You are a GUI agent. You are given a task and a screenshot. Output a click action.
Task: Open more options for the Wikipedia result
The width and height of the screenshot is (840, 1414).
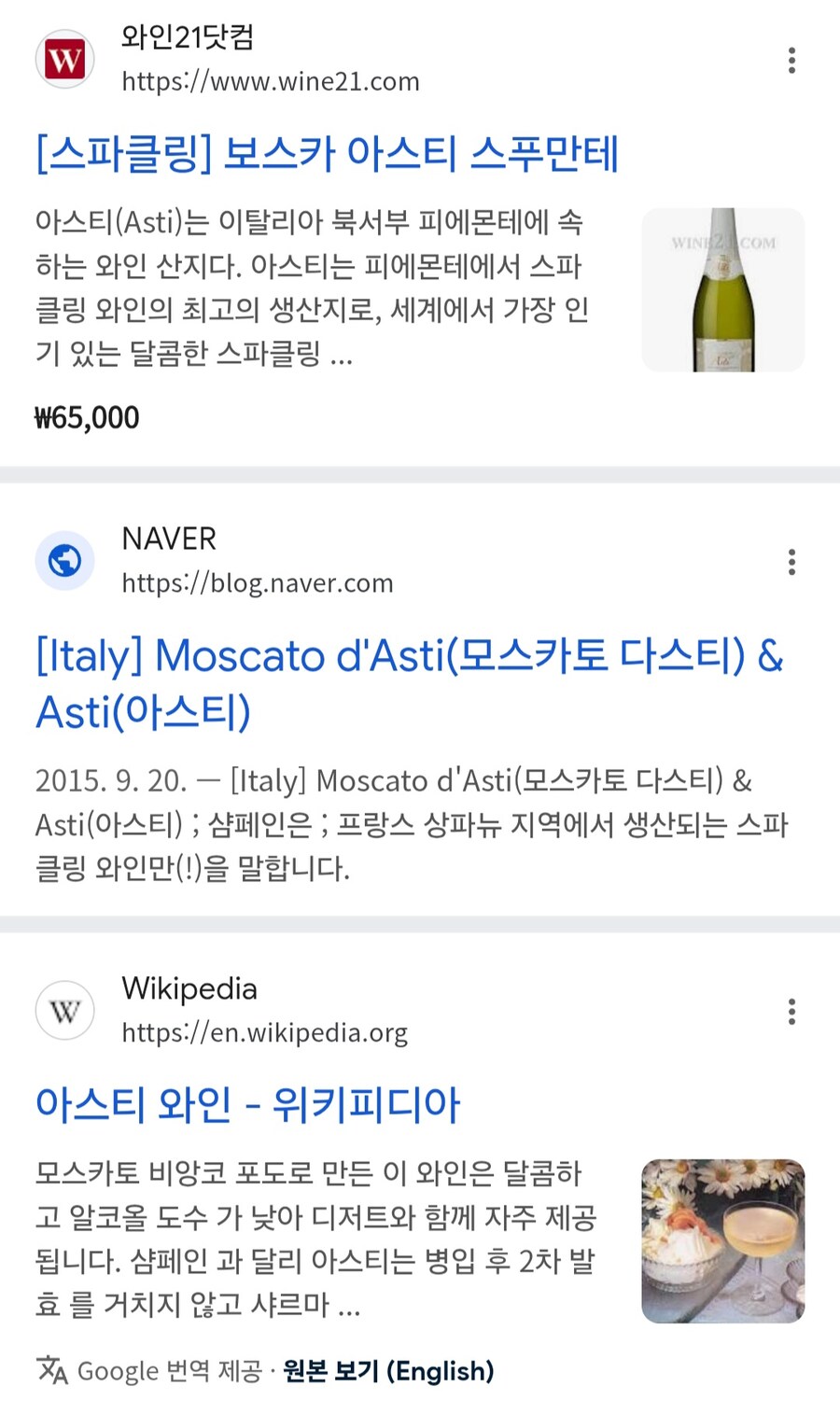791,1012
